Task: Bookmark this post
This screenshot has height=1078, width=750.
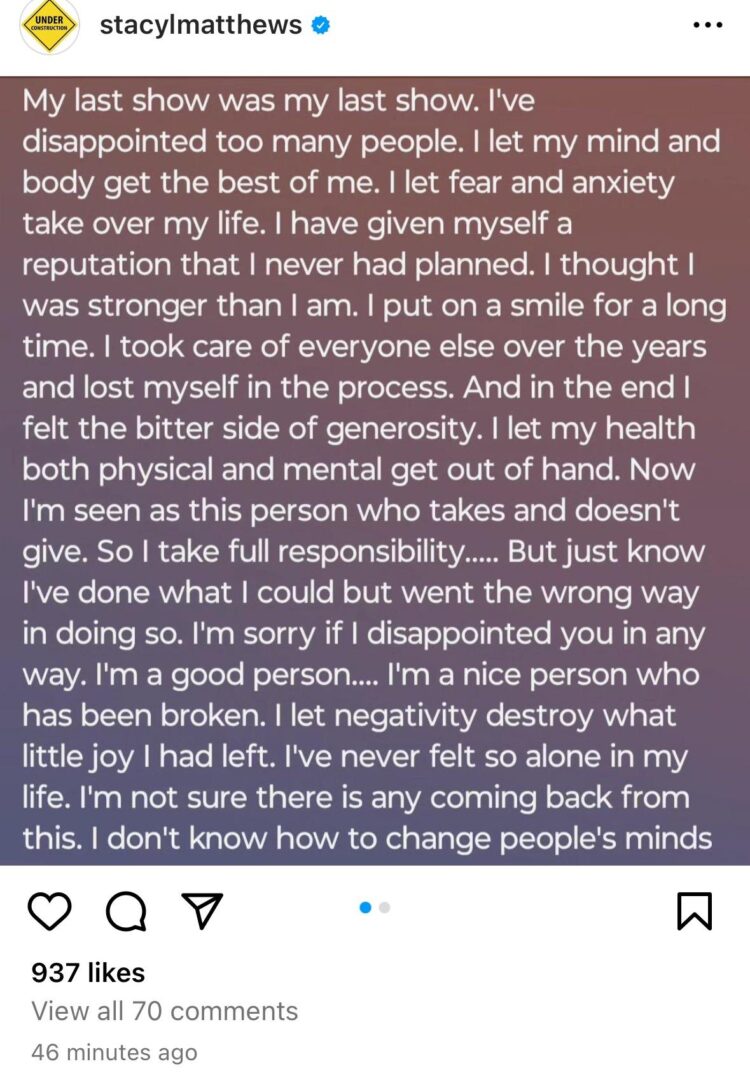Action: pyautogui.click(x=693, y=909)
